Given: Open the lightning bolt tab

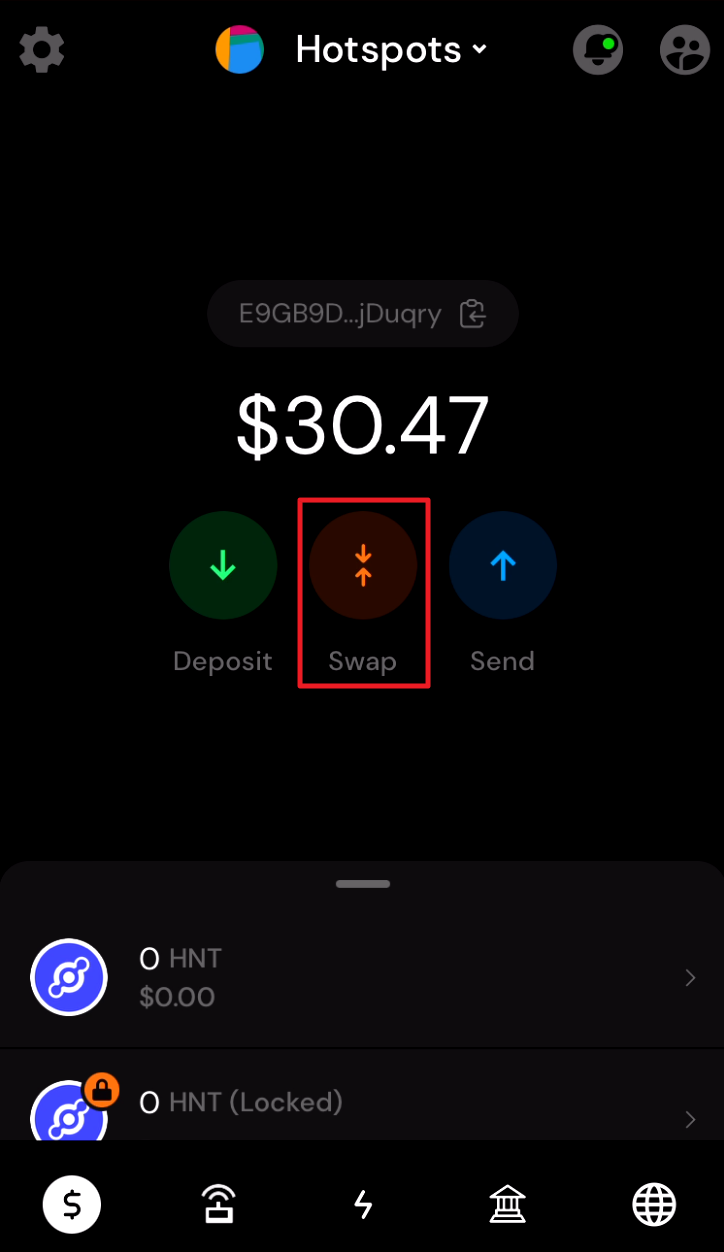Looking at the screenshot, I should click(363, 1205).
